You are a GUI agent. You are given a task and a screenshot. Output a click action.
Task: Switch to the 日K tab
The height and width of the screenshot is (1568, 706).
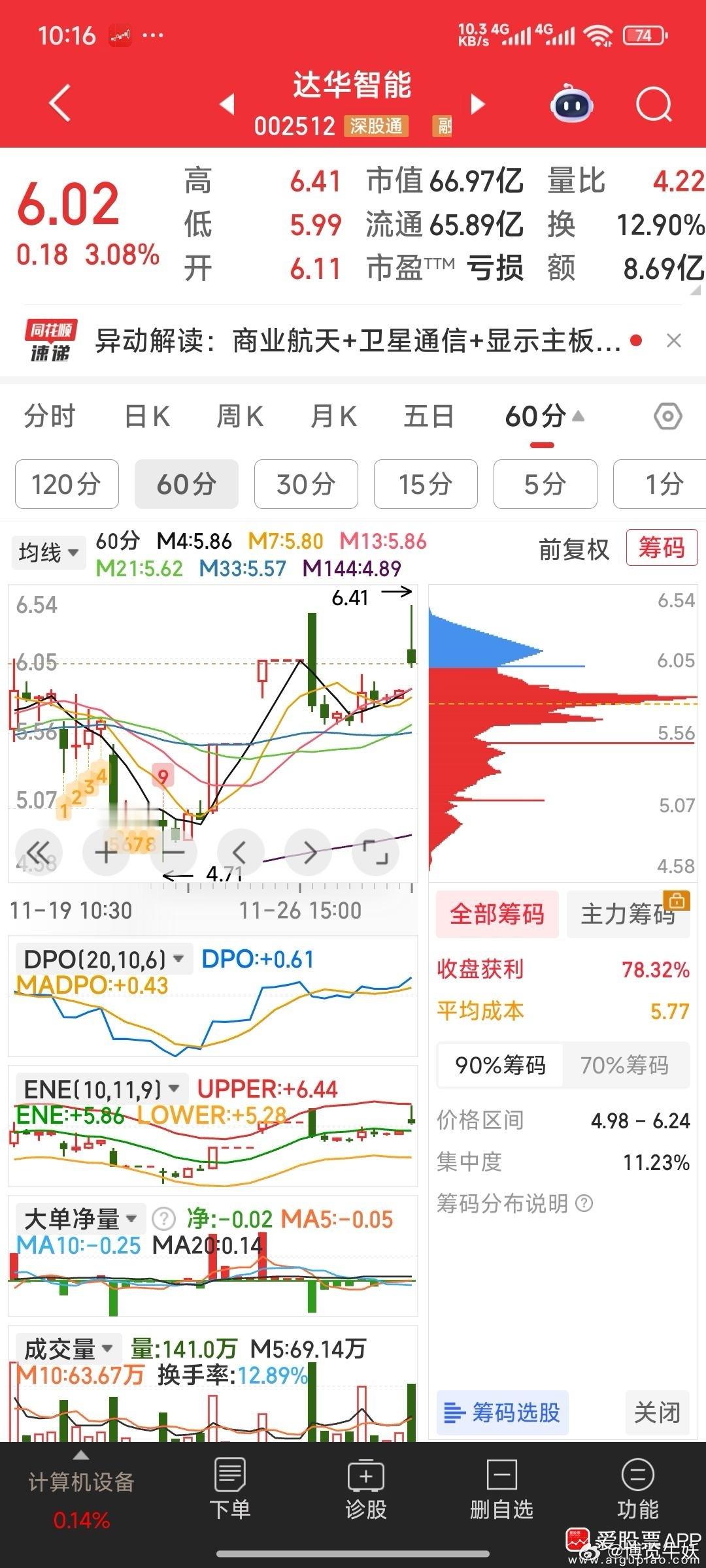click(147, 416)
